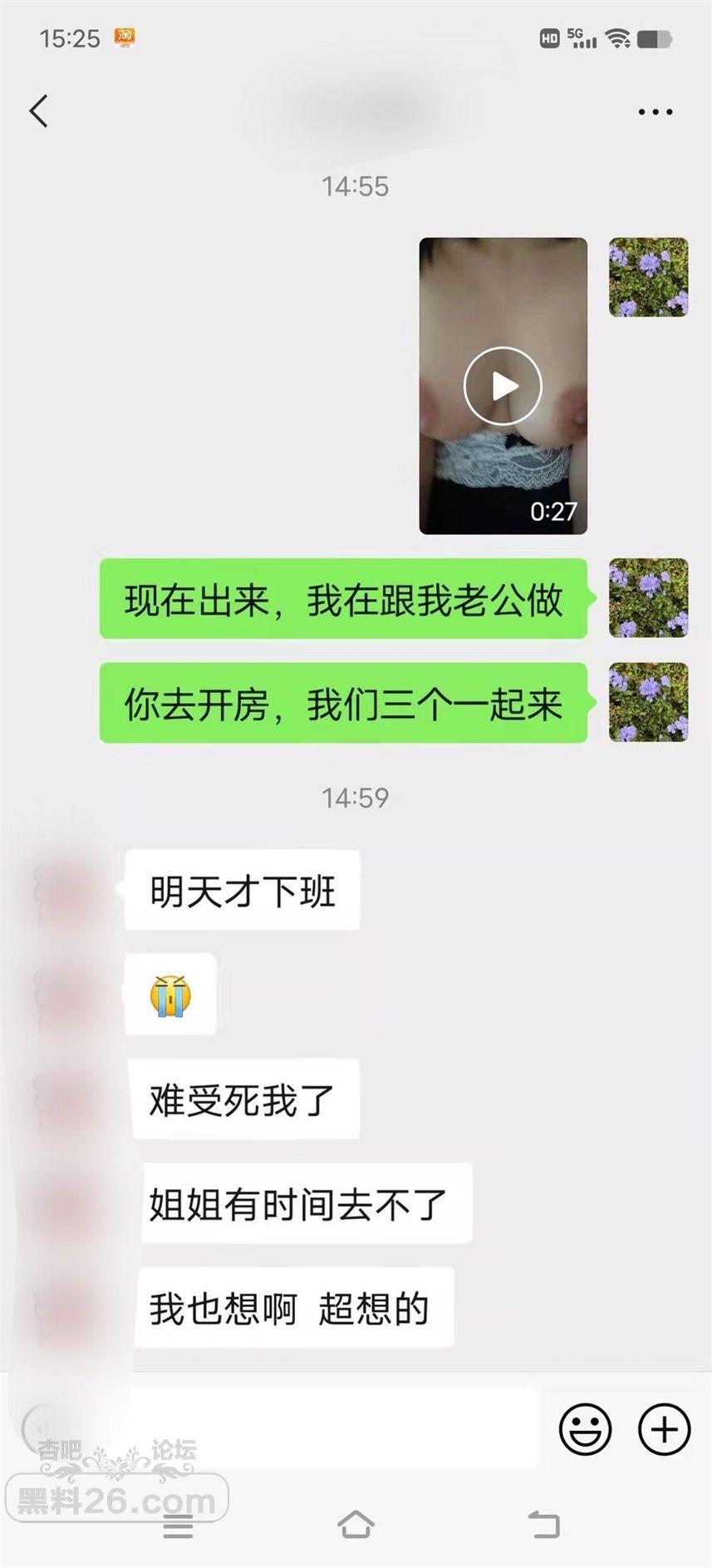Image resolution: width=712 pixels, height=1568 pixels.
Task: Open the plus attachments menu
Action: click(x=664, y=1428)
